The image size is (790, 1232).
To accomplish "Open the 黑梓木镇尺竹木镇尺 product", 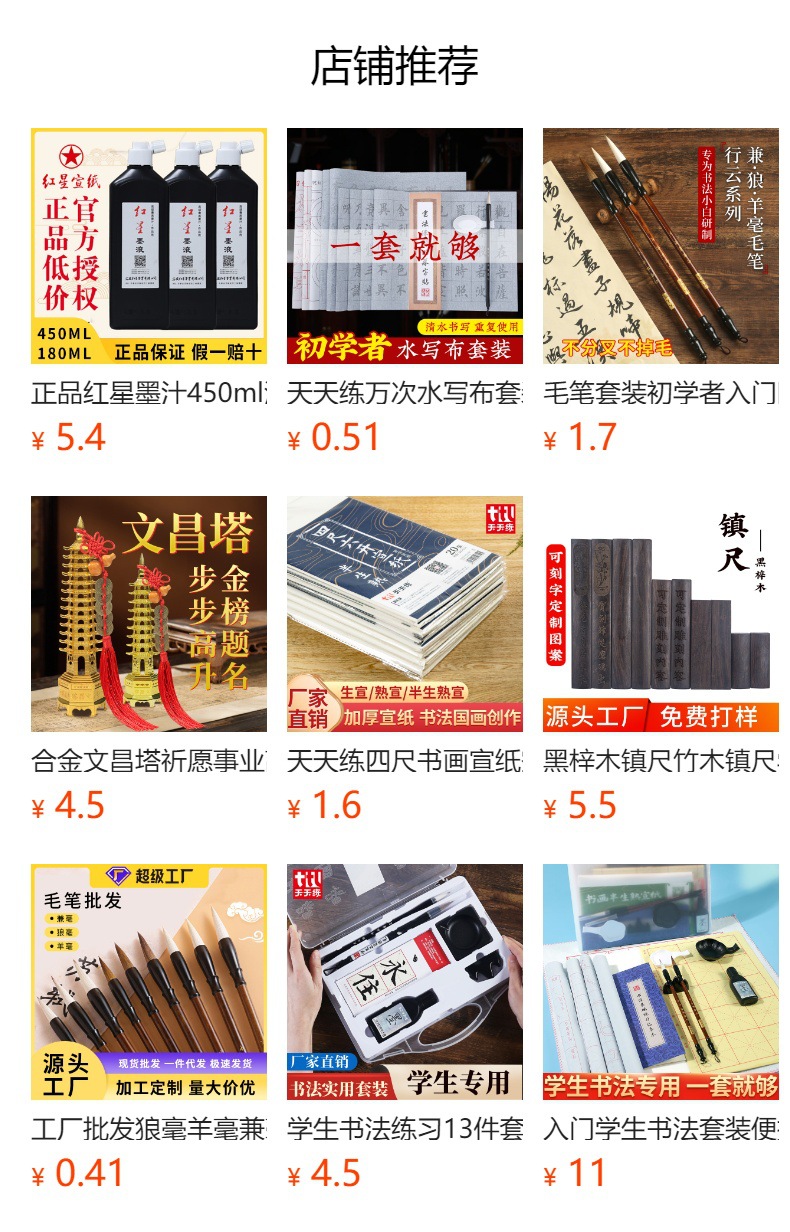I will [x=660, y=614].
